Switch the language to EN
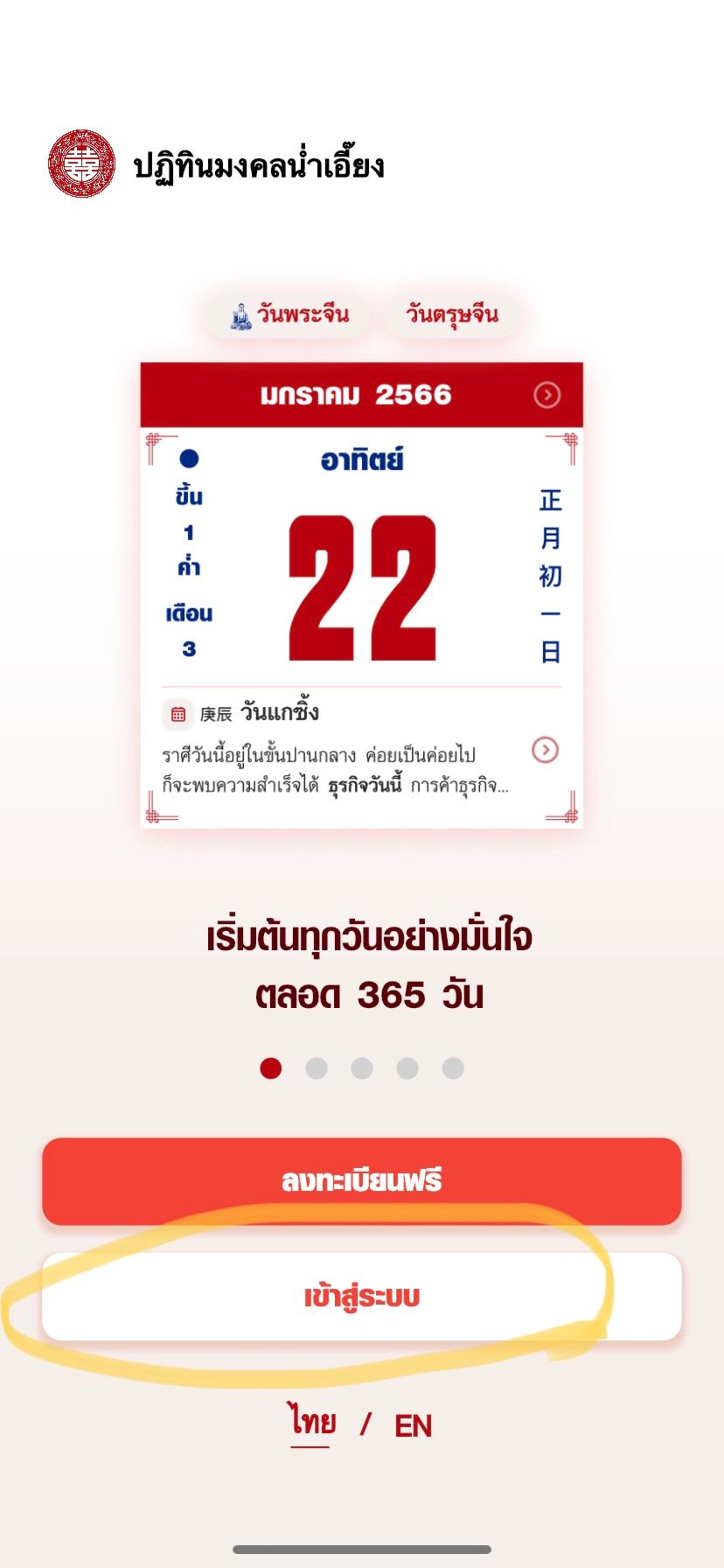 [x=413, y=1426]
